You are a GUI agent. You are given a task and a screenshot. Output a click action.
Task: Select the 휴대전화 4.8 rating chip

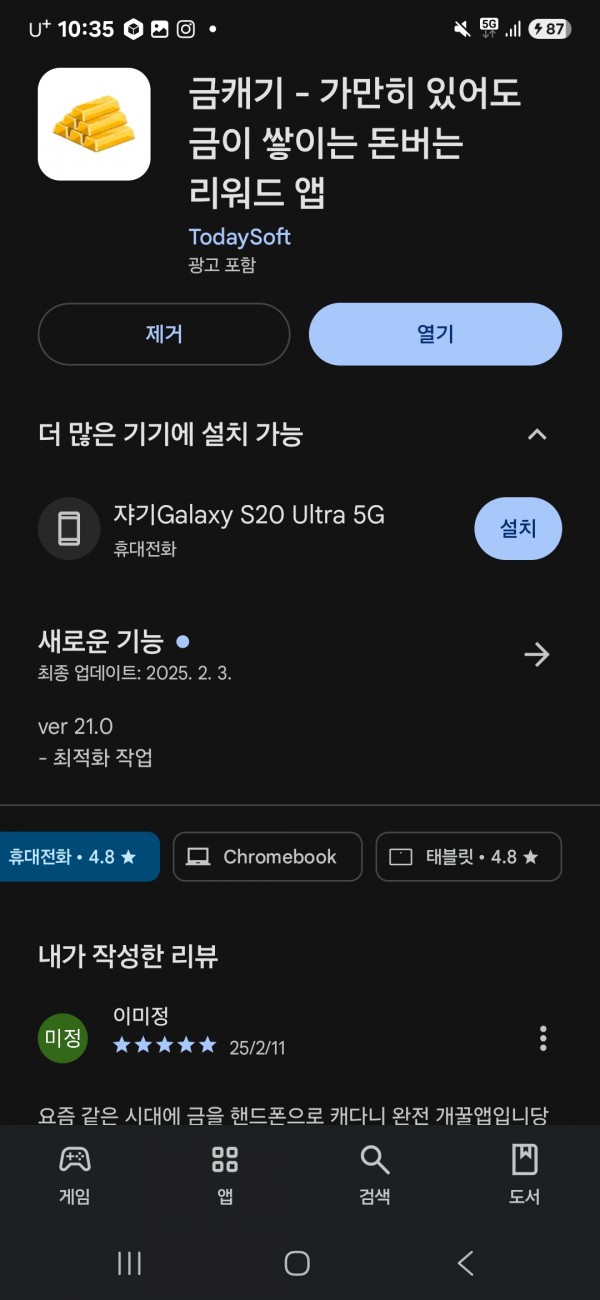click(76, 857)
